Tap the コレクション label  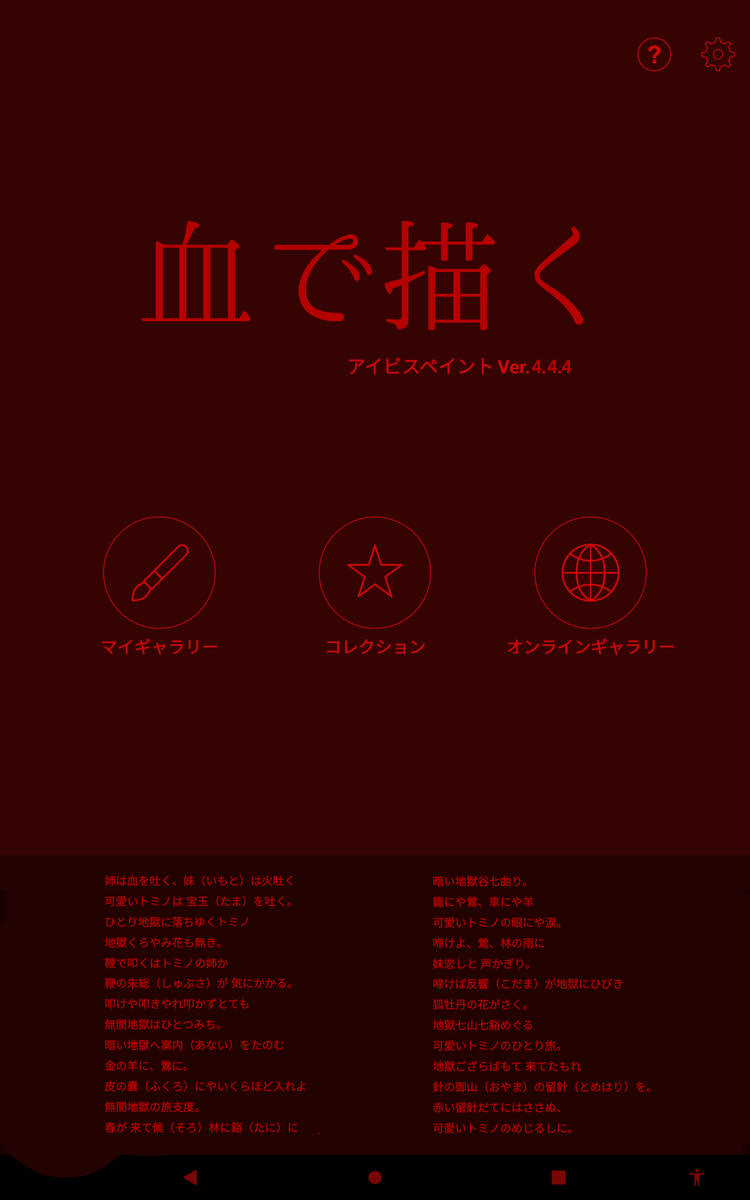[x=375, y=647]
